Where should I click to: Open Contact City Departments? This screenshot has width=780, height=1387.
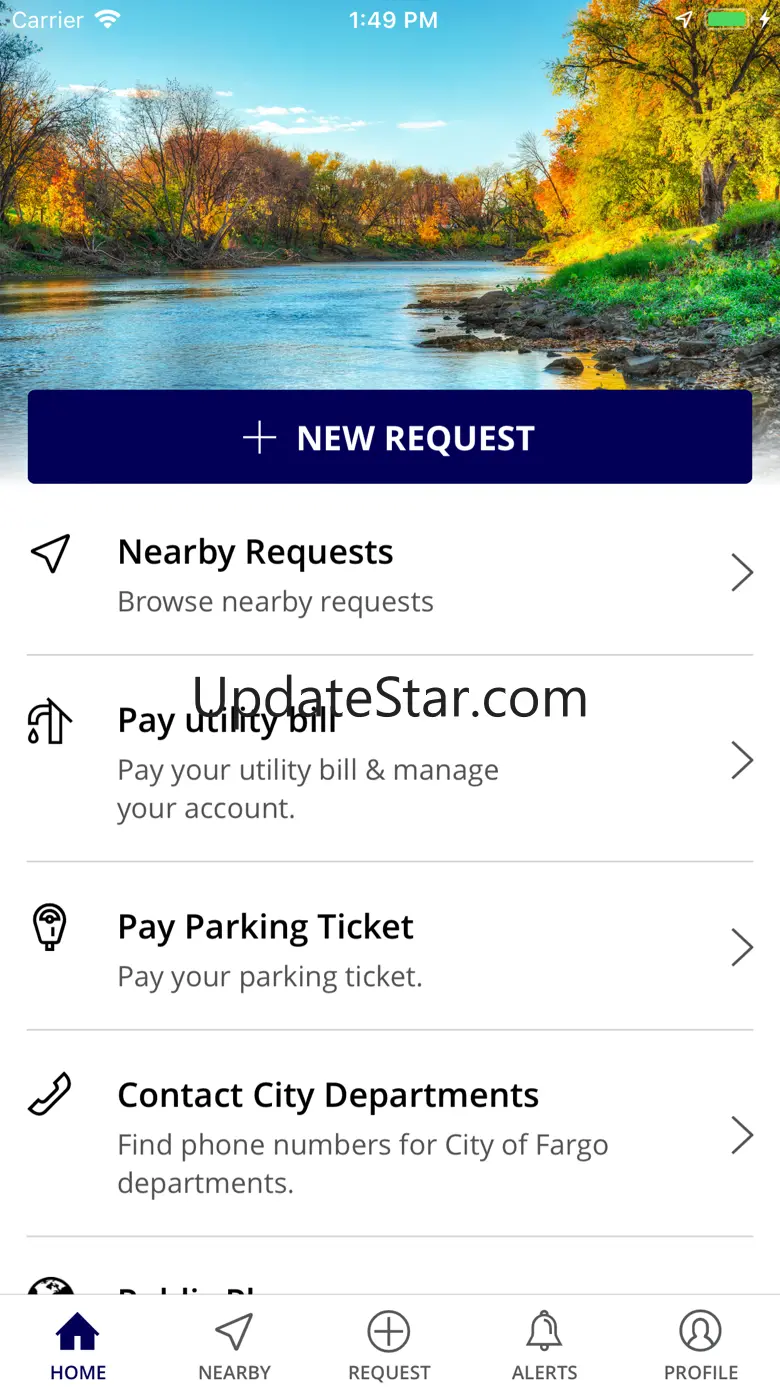(x=389, y=1135)
